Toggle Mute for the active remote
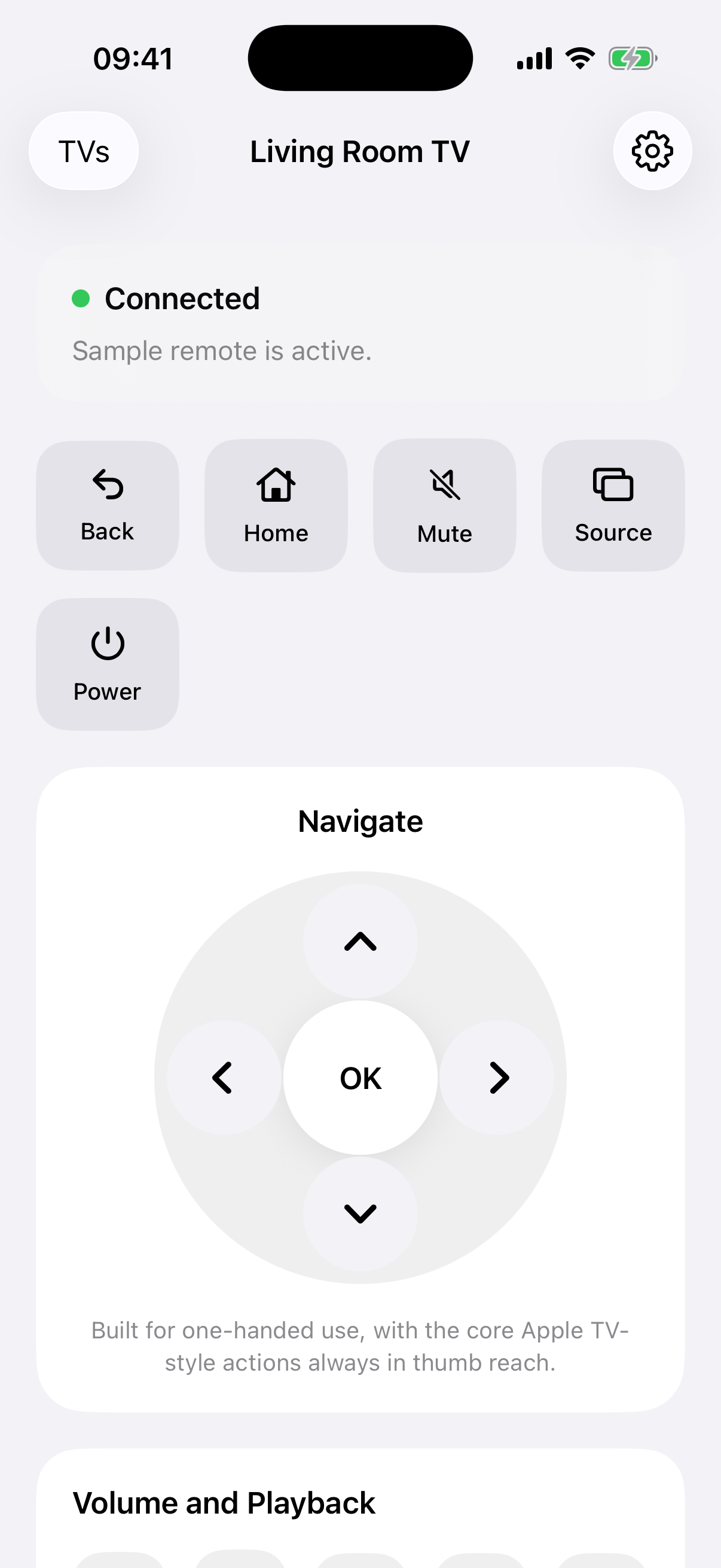721x1568 pixels. 444,505
